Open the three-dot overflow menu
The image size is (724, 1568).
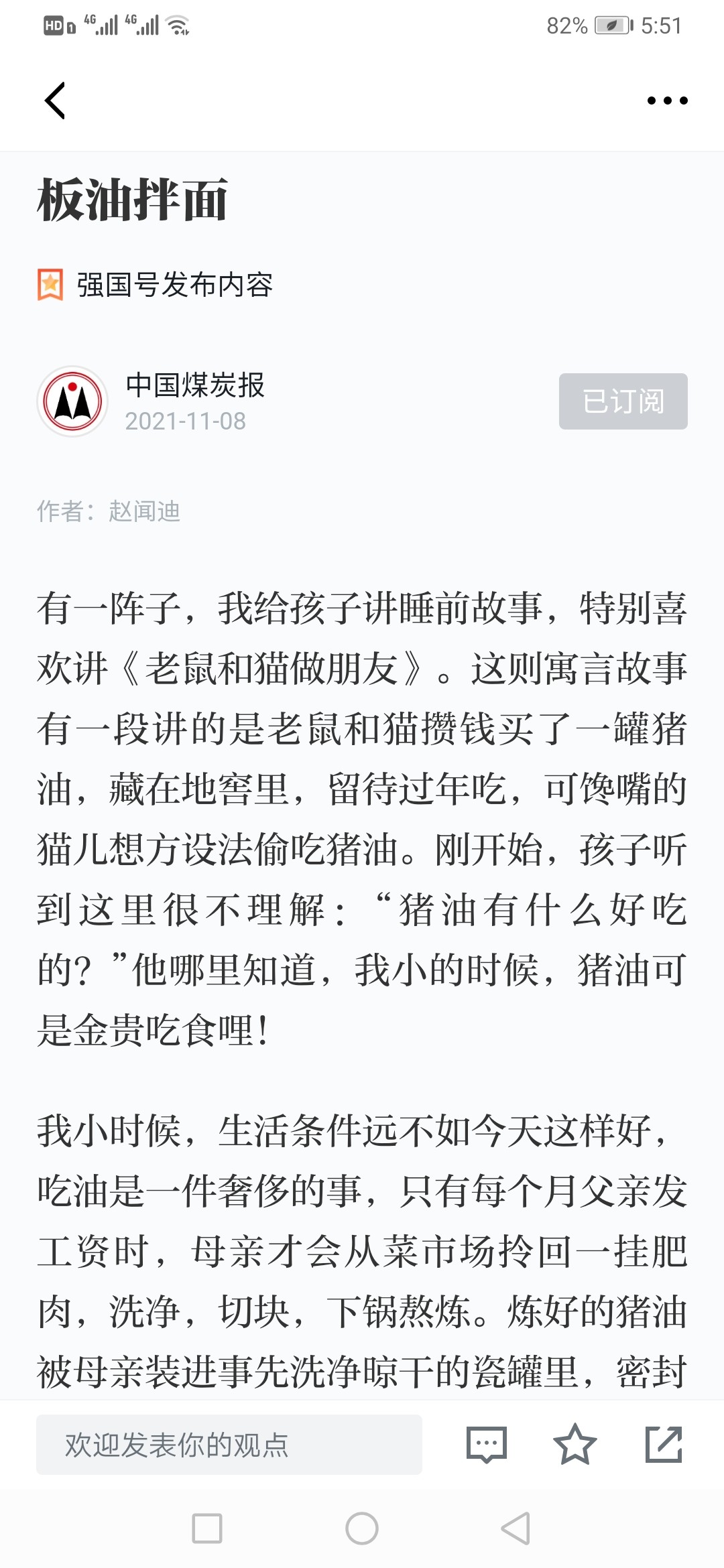tap(667, 101)
